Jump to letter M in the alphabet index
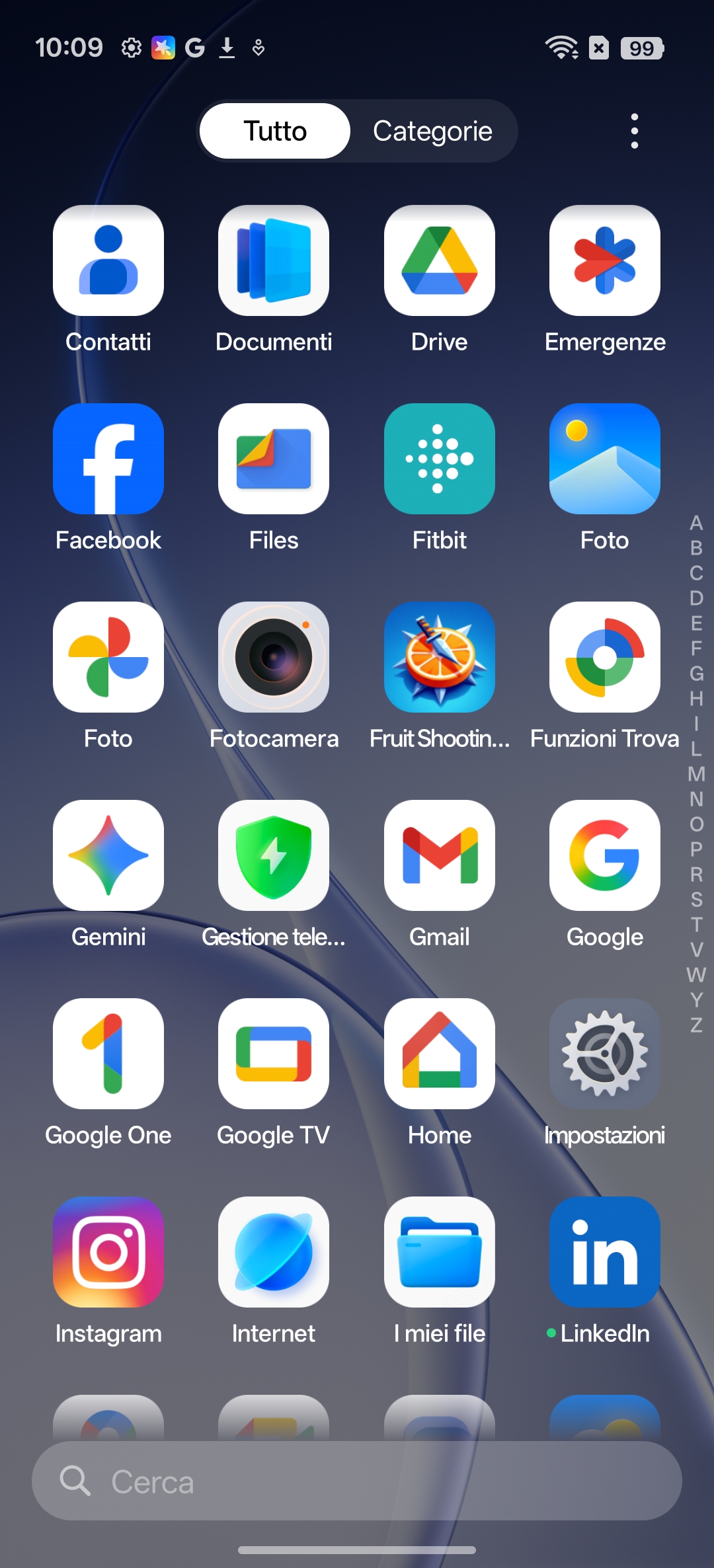 tap(696, 774)
